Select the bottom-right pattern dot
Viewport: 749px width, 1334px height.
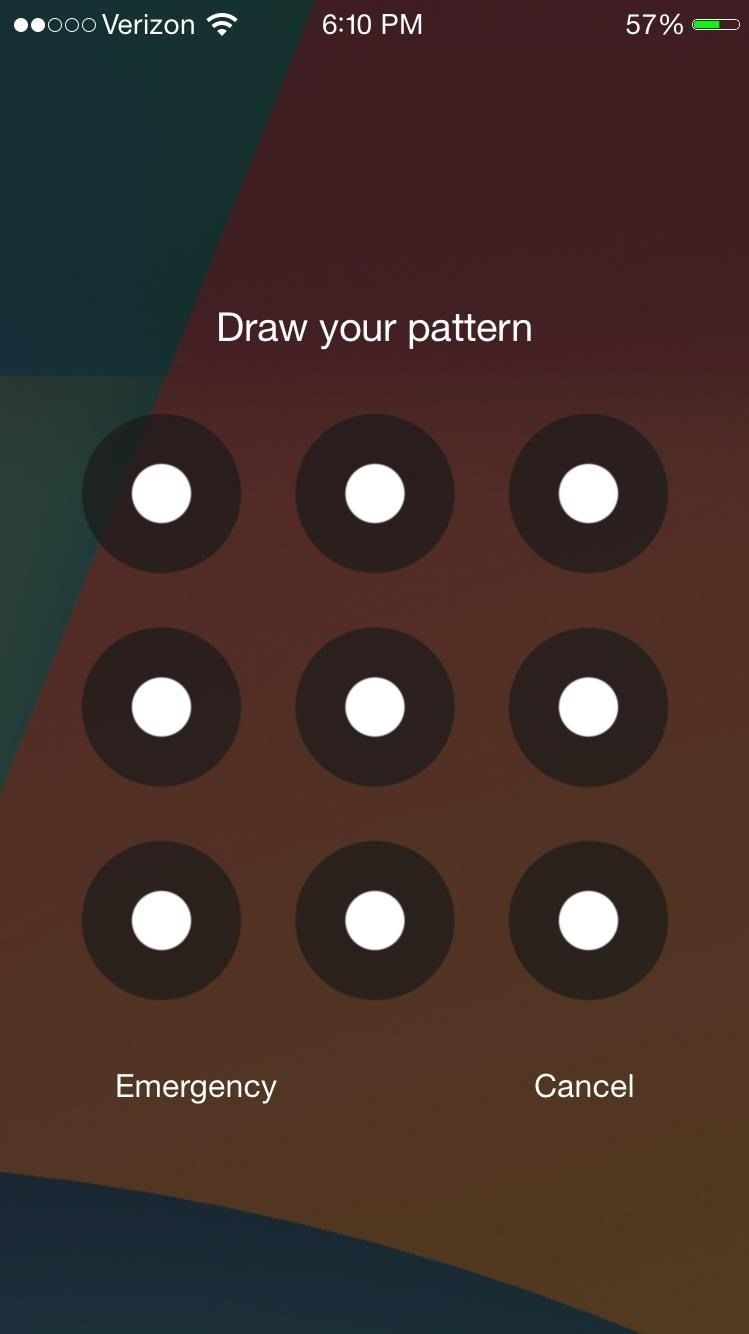588,920
